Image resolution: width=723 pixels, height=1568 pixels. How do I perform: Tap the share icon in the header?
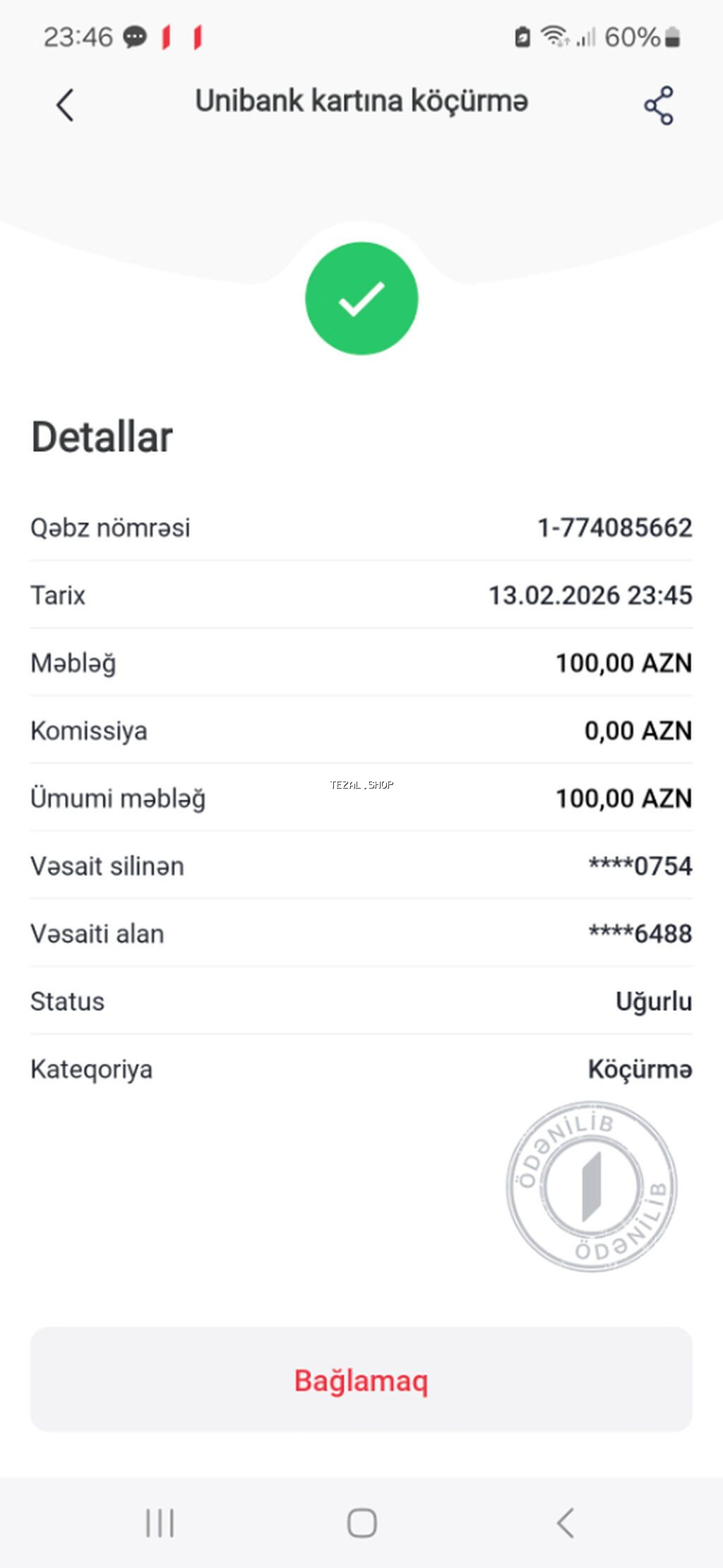click(x=658, y=104)
